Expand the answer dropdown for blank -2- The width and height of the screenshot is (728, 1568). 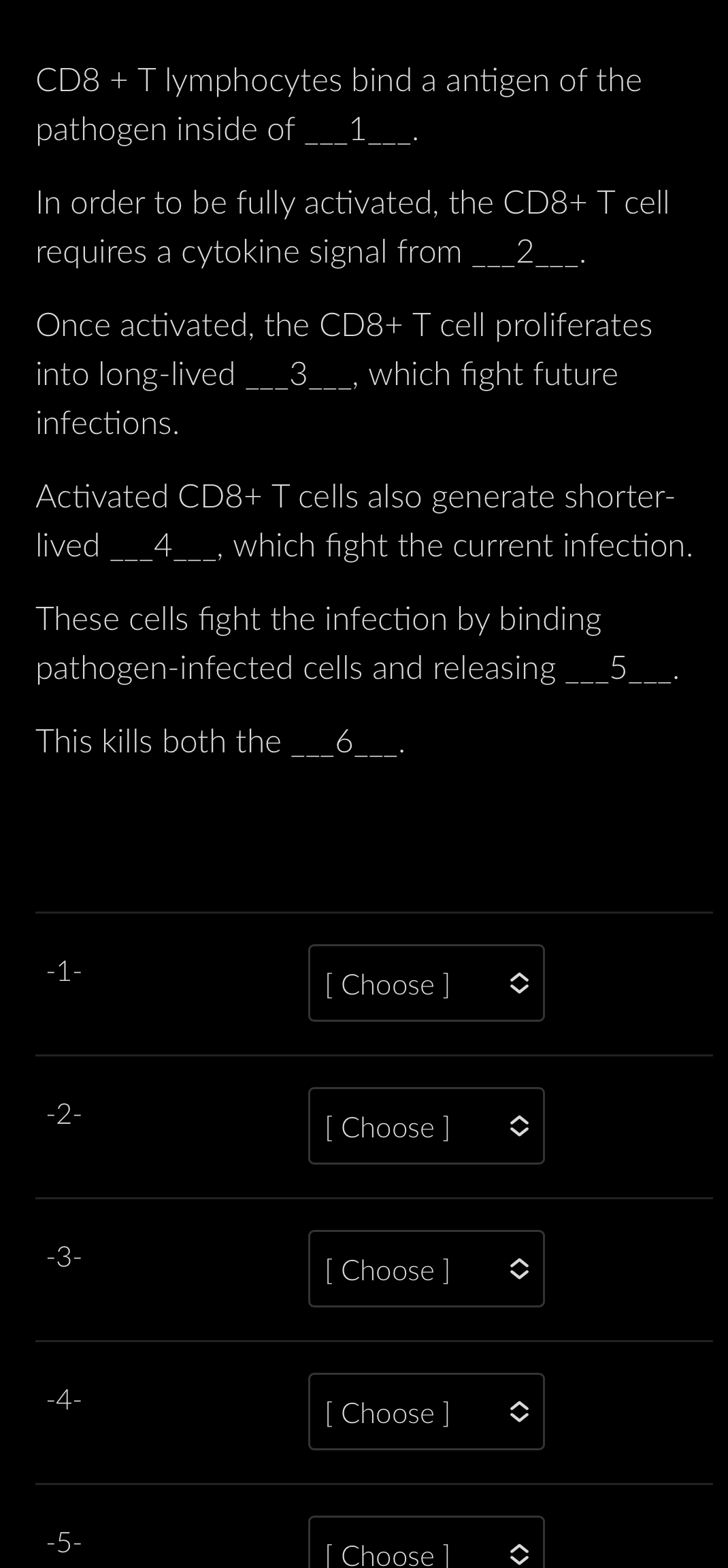click(426, 1126)
